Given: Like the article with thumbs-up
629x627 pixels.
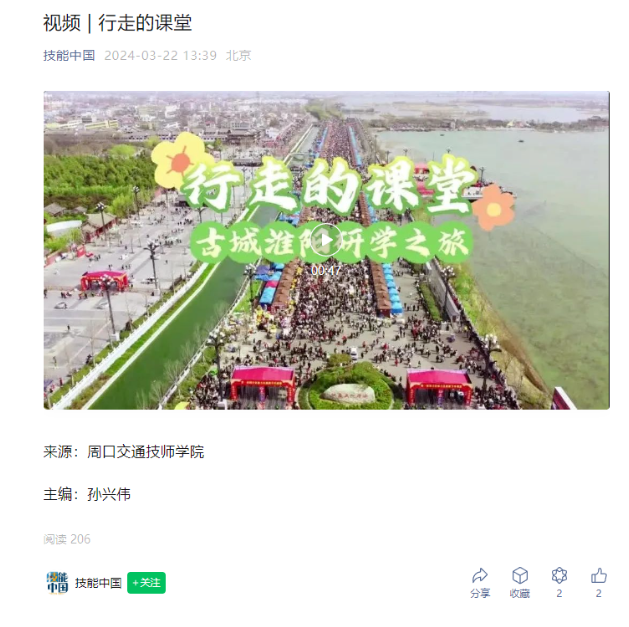Looking at the screenshot, I should (x=599, y=576).
